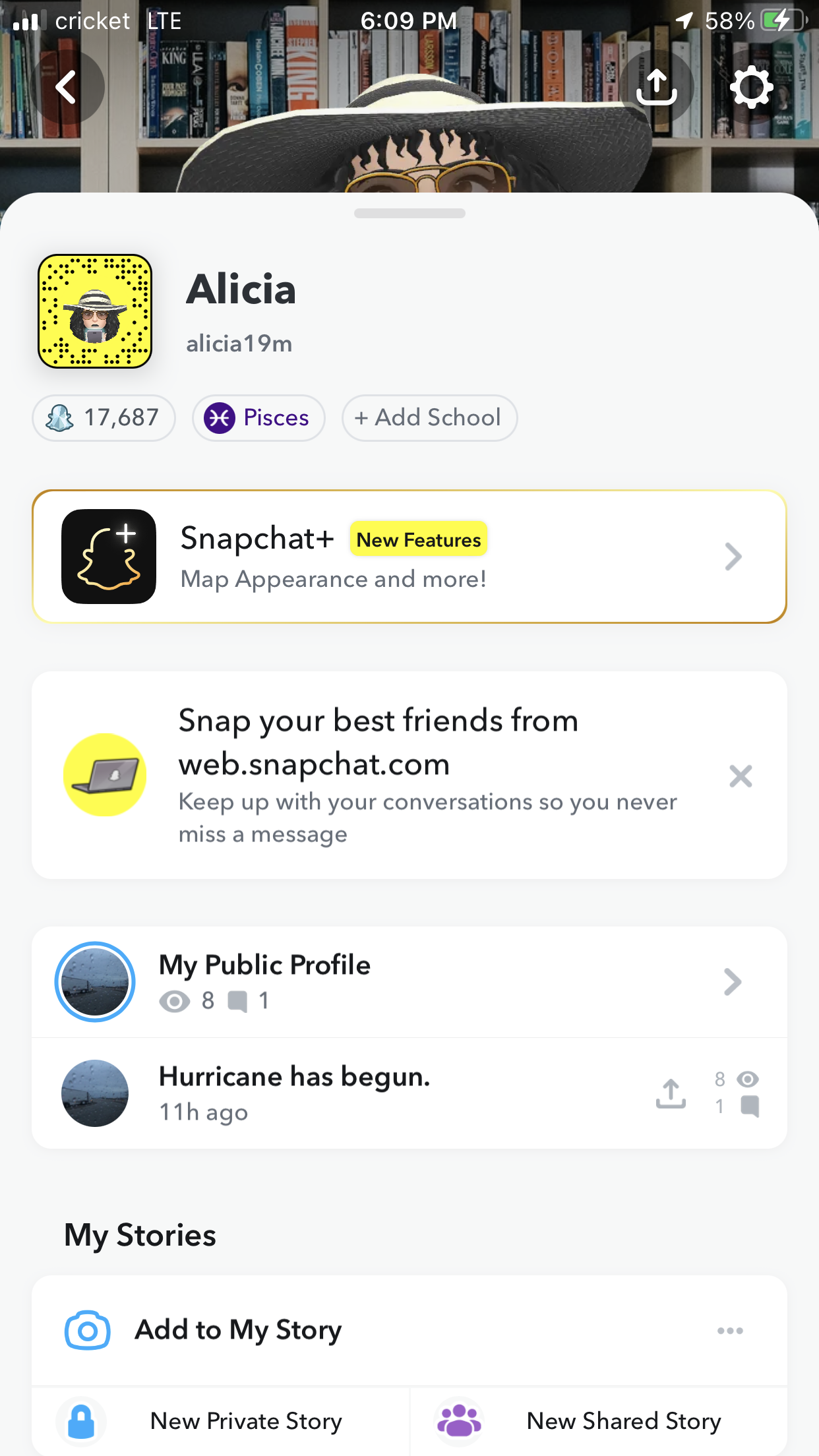The width and height of the screenshot is (819, 1456).
Task: Open the Snapcode avatar
Action: [95, 311]
